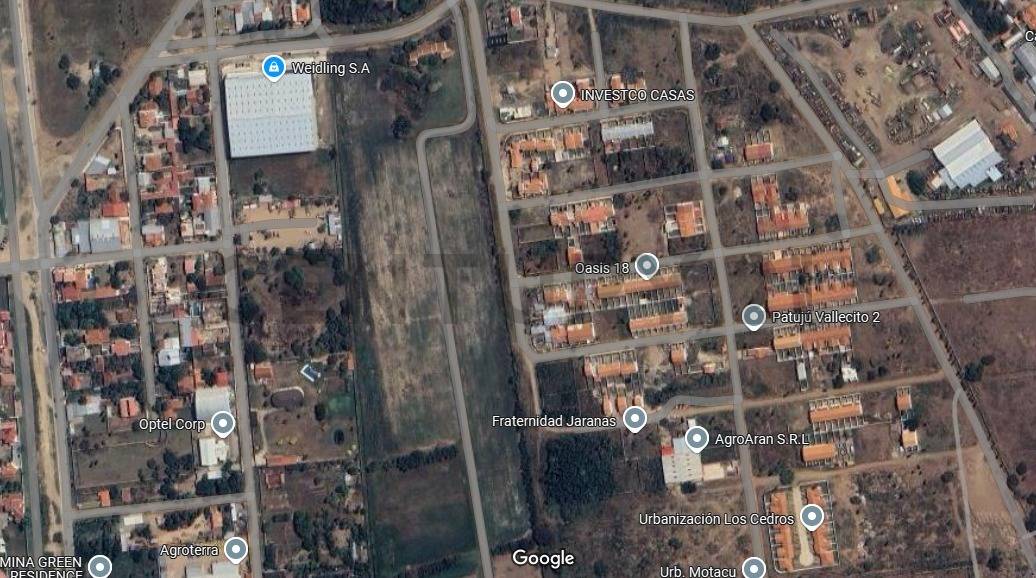1036x578 pixels.
Task: Open the Weidling S.A place marker
Action: (x=272, y=68)
